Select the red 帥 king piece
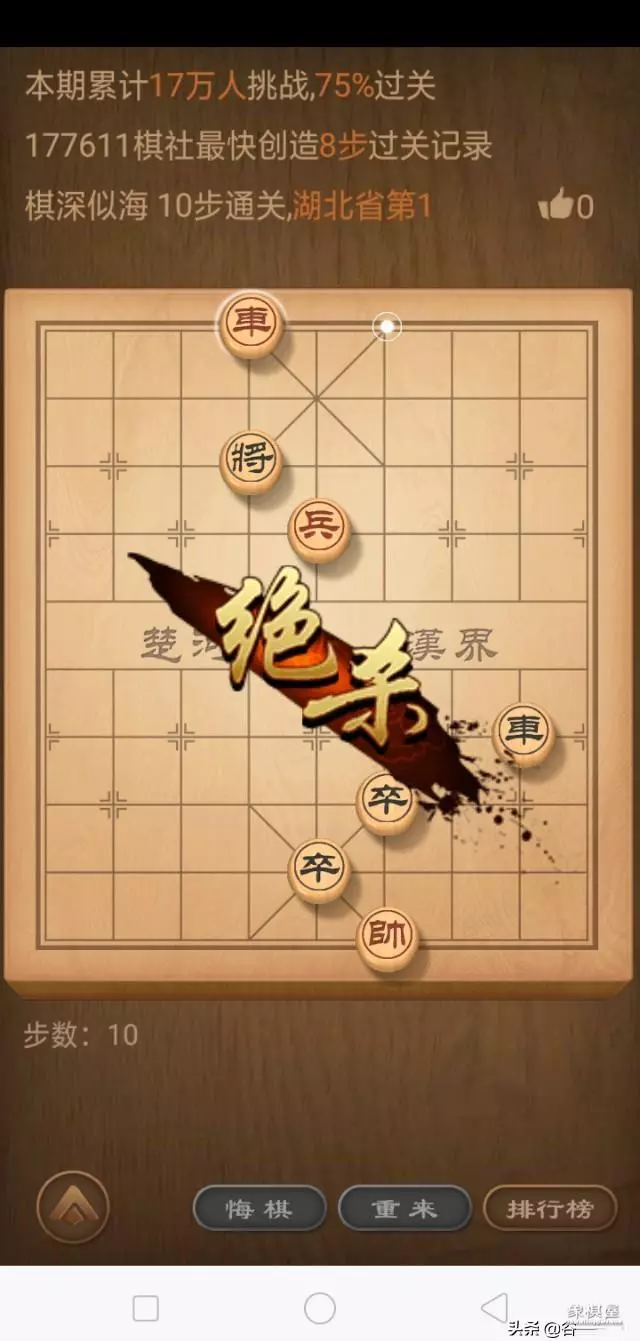The width and height of the screenshot is (640, 1341). (x=386, y=938)
